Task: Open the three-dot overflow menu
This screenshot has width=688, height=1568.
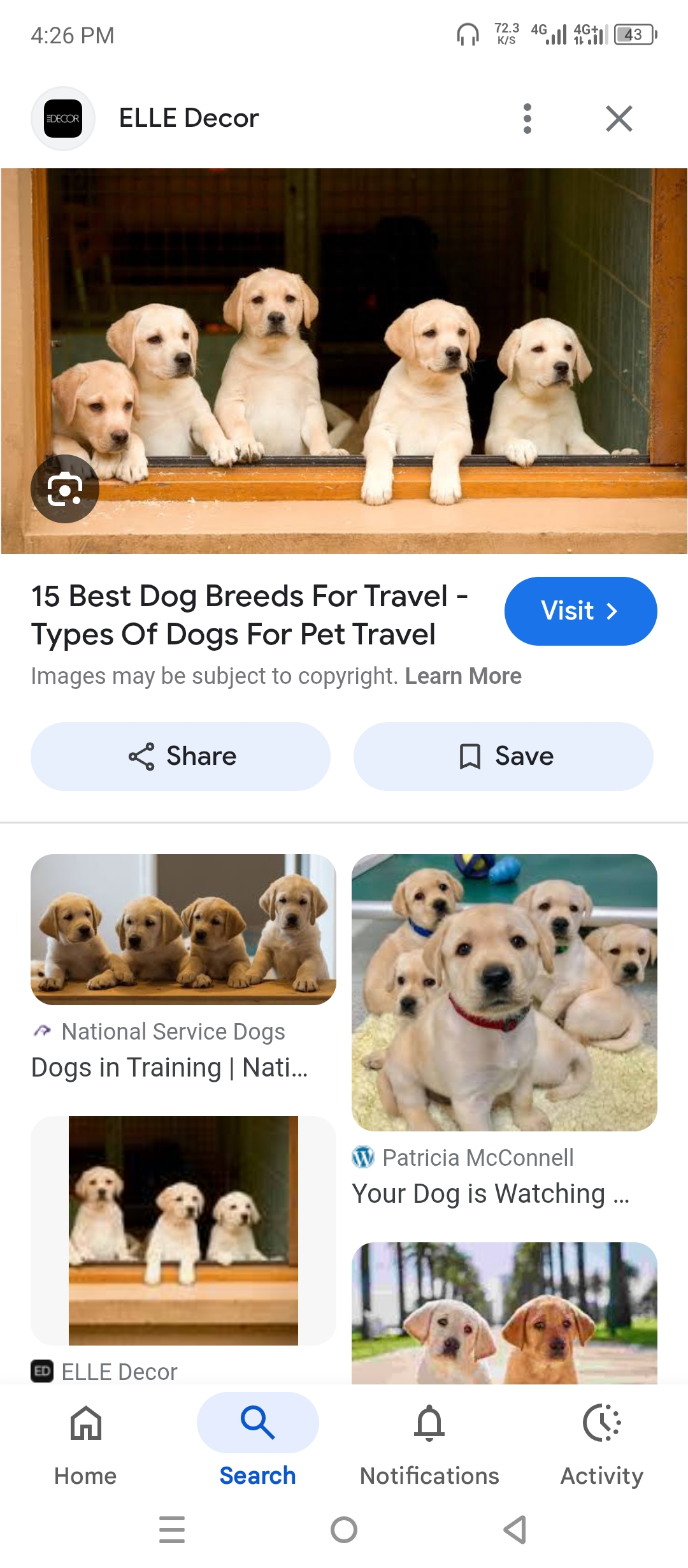Action: click(x=527, y=119)
